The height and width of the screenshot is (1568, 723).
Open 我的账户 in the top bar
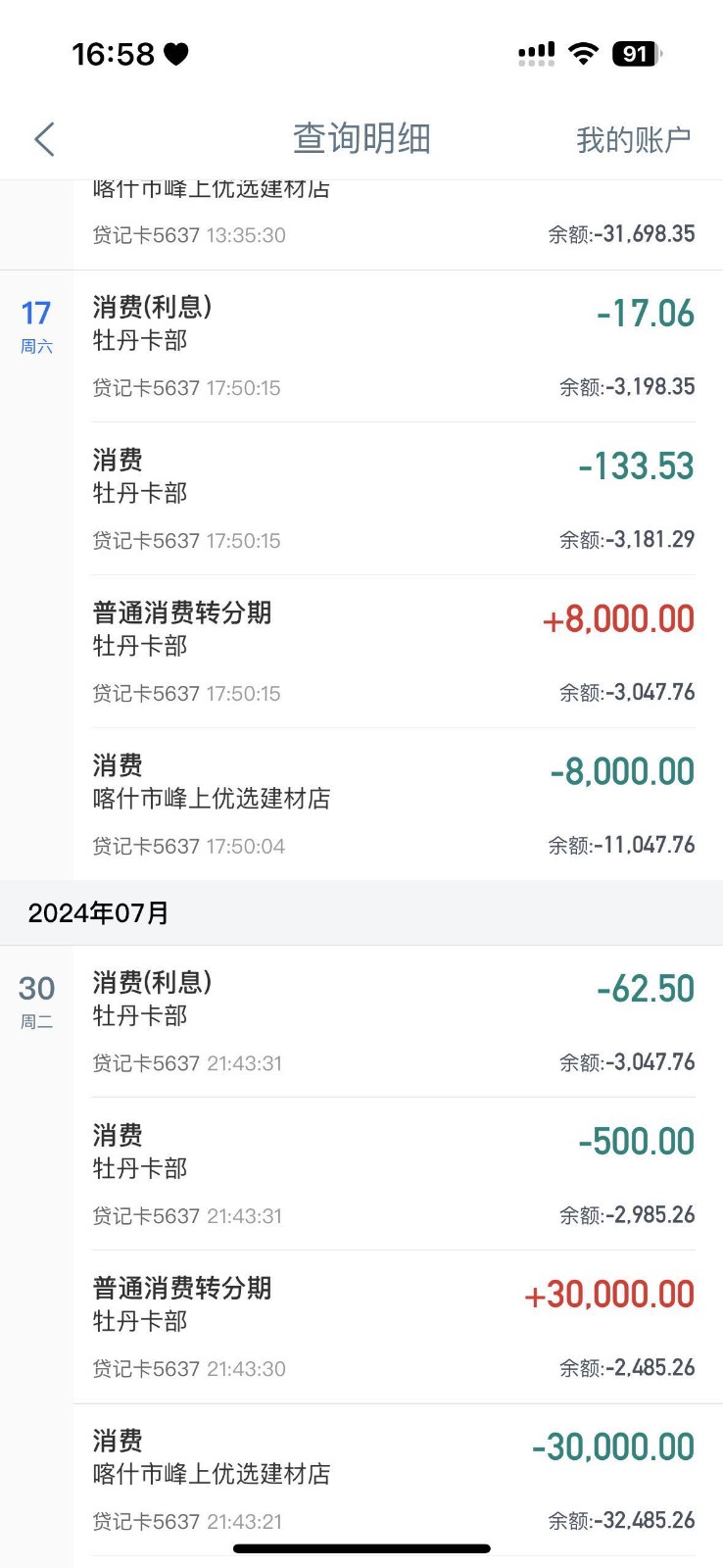633,140
